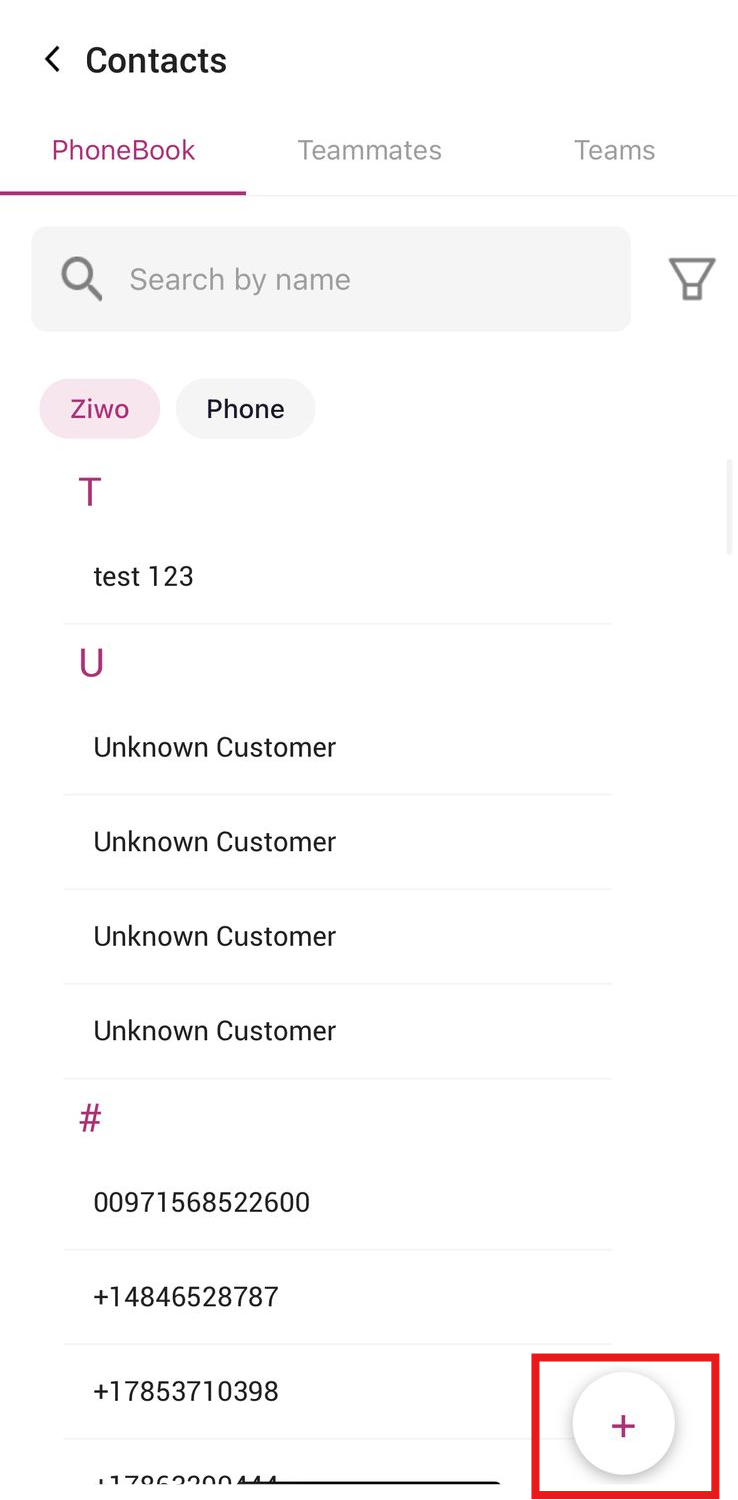Add a new contact with plus button
Image resolution: width=738 pixels, height=1500 pixels.
pyautogui.click(x=624, y=1425)
